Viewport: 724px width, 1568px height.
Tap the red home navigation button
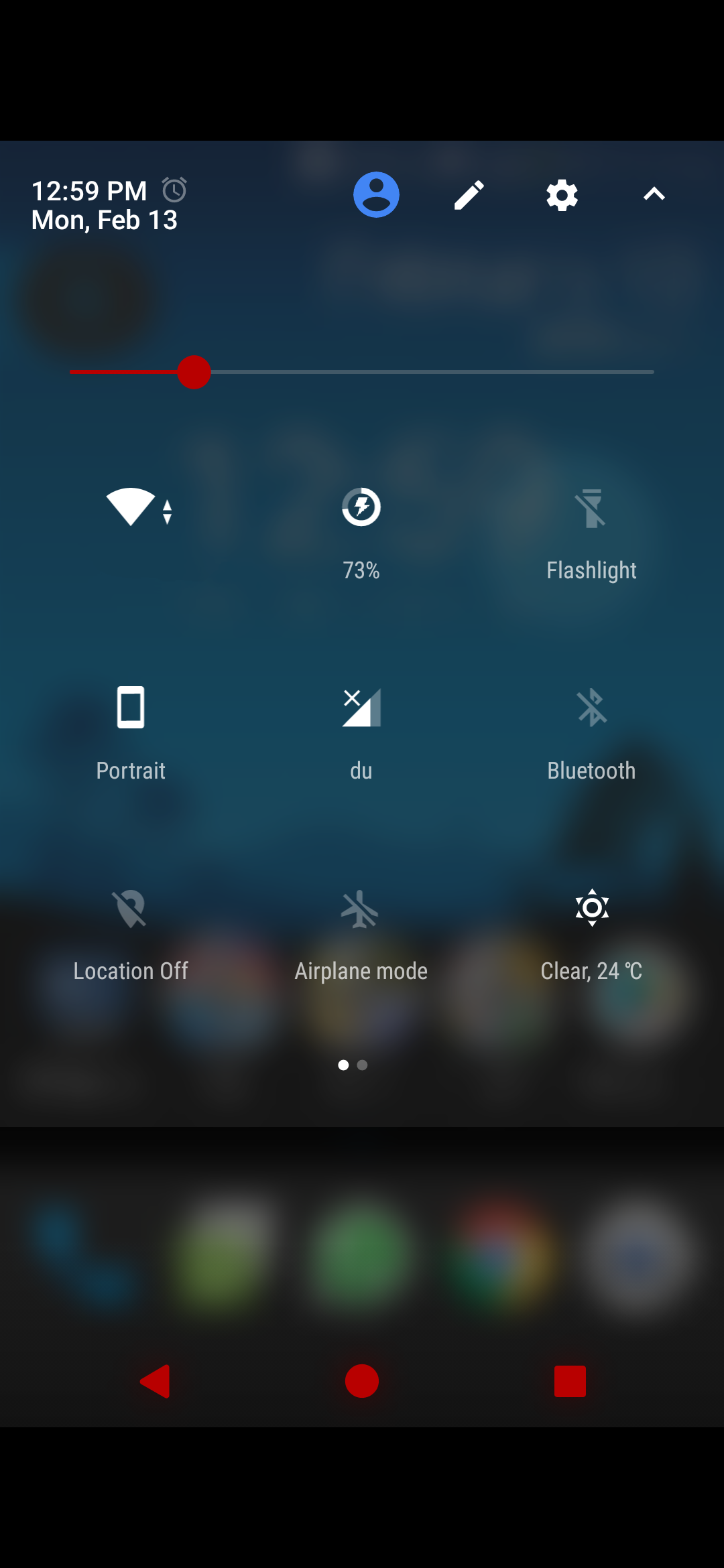coord(362,1381)
